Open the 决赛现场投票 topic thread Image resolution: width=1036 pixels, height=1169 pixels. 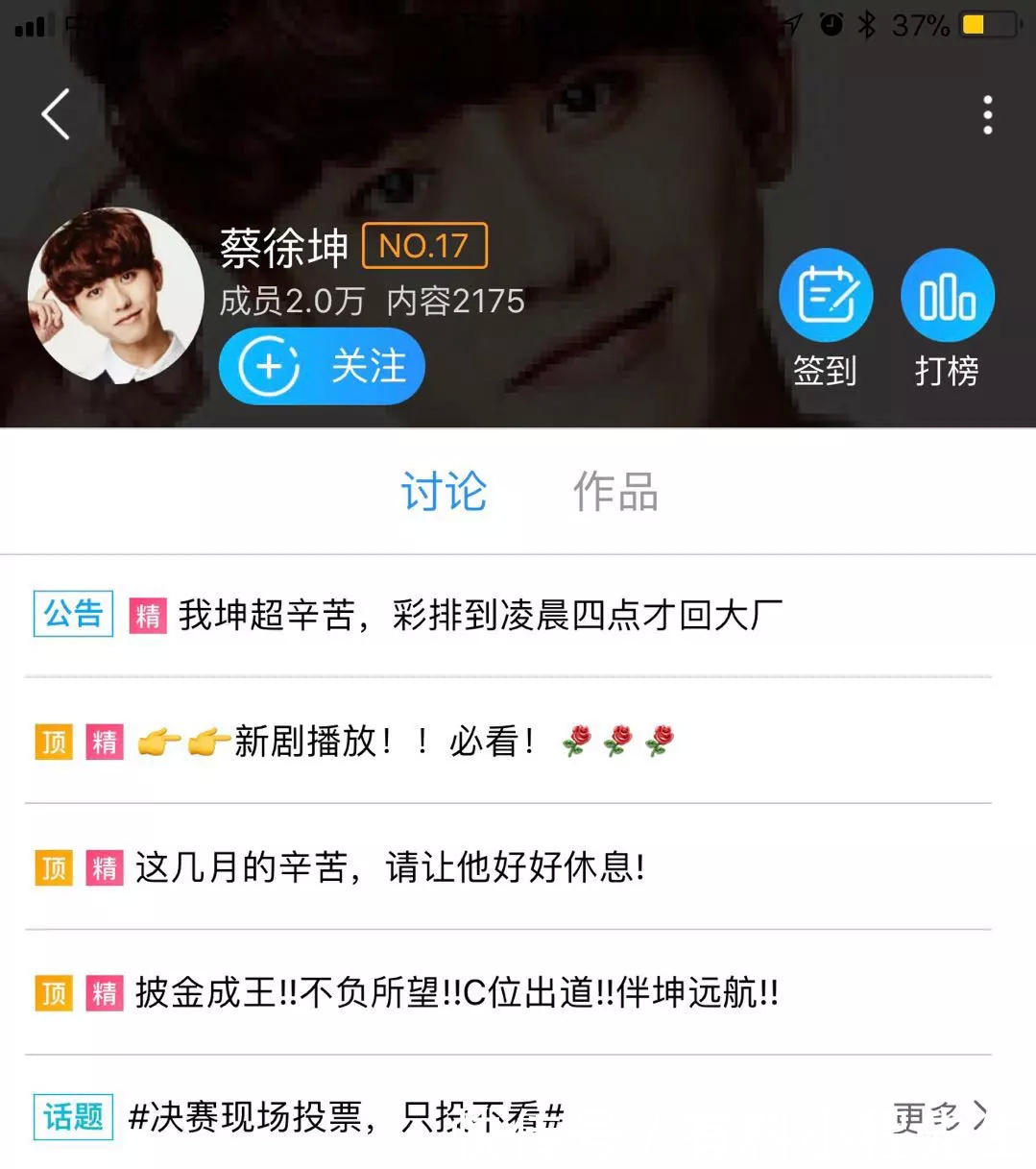tap(346, 1117)
